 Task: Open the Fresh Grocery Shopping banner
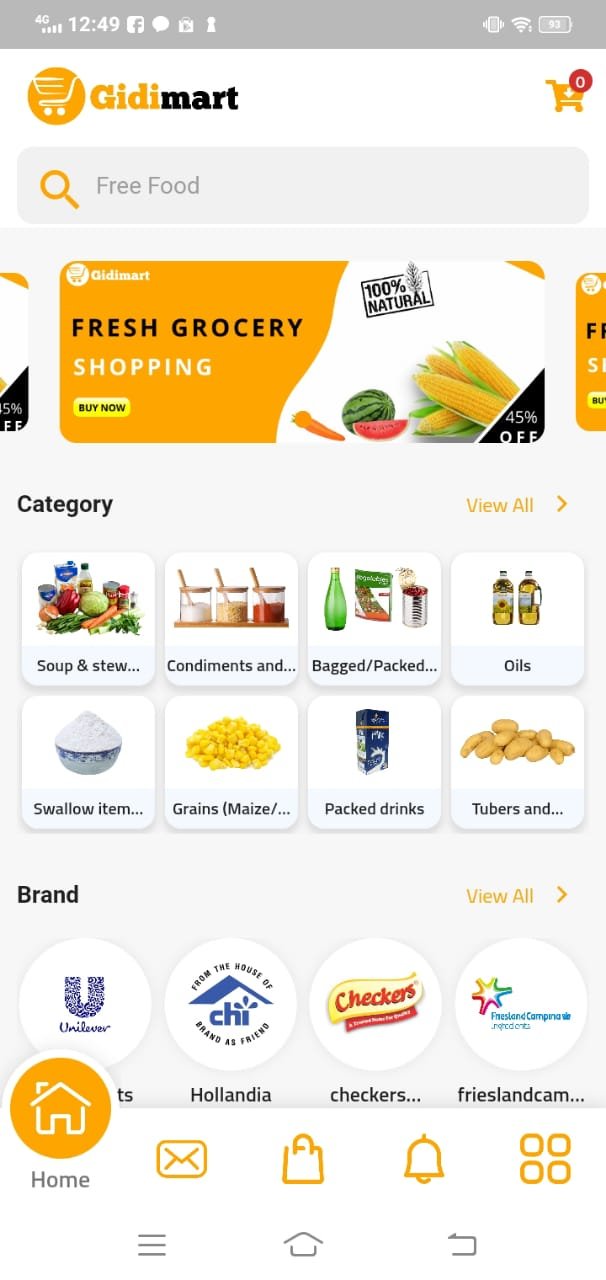302,352
